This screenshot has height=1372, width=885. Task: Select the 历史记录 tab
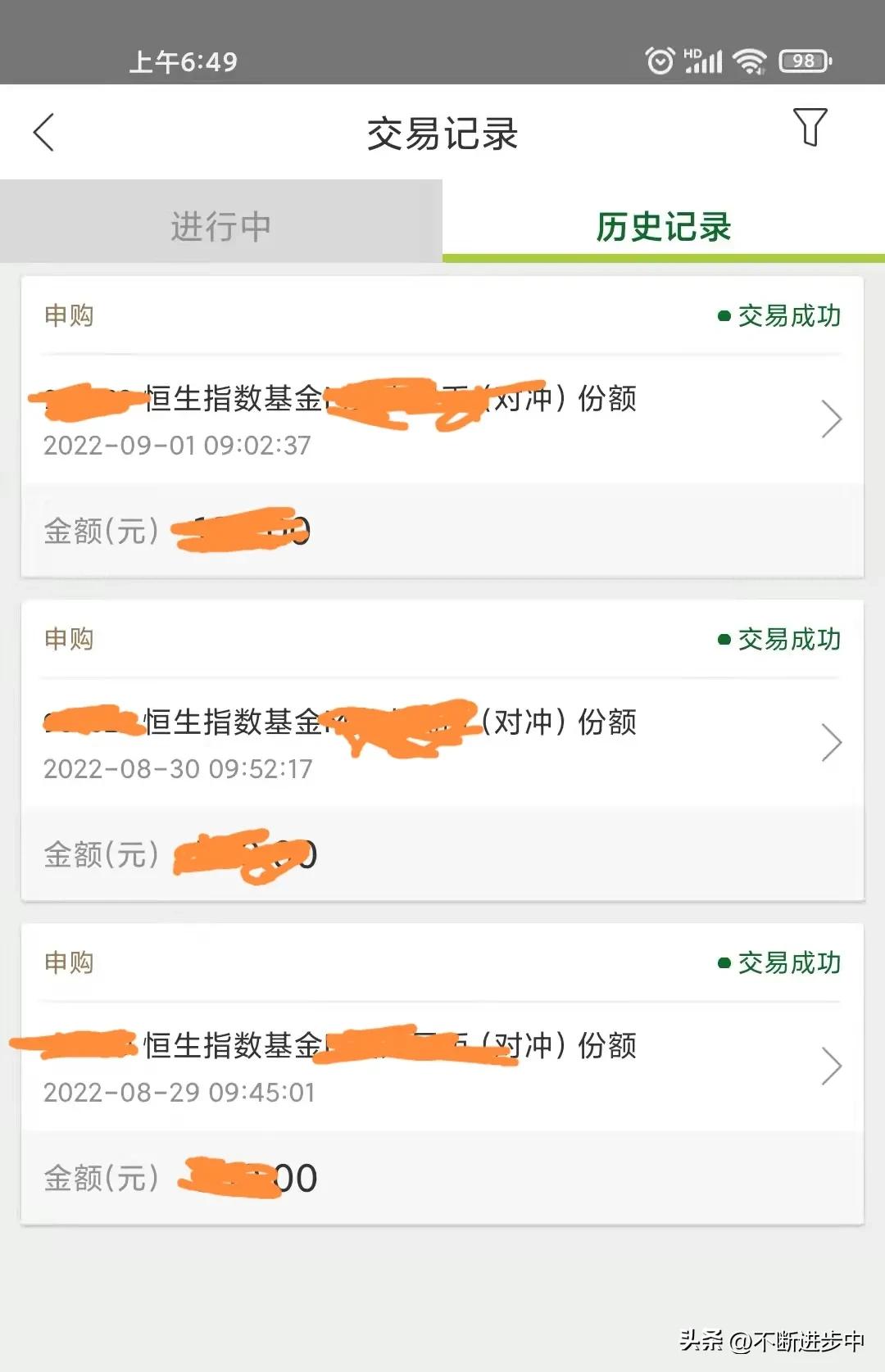point(664,229)
